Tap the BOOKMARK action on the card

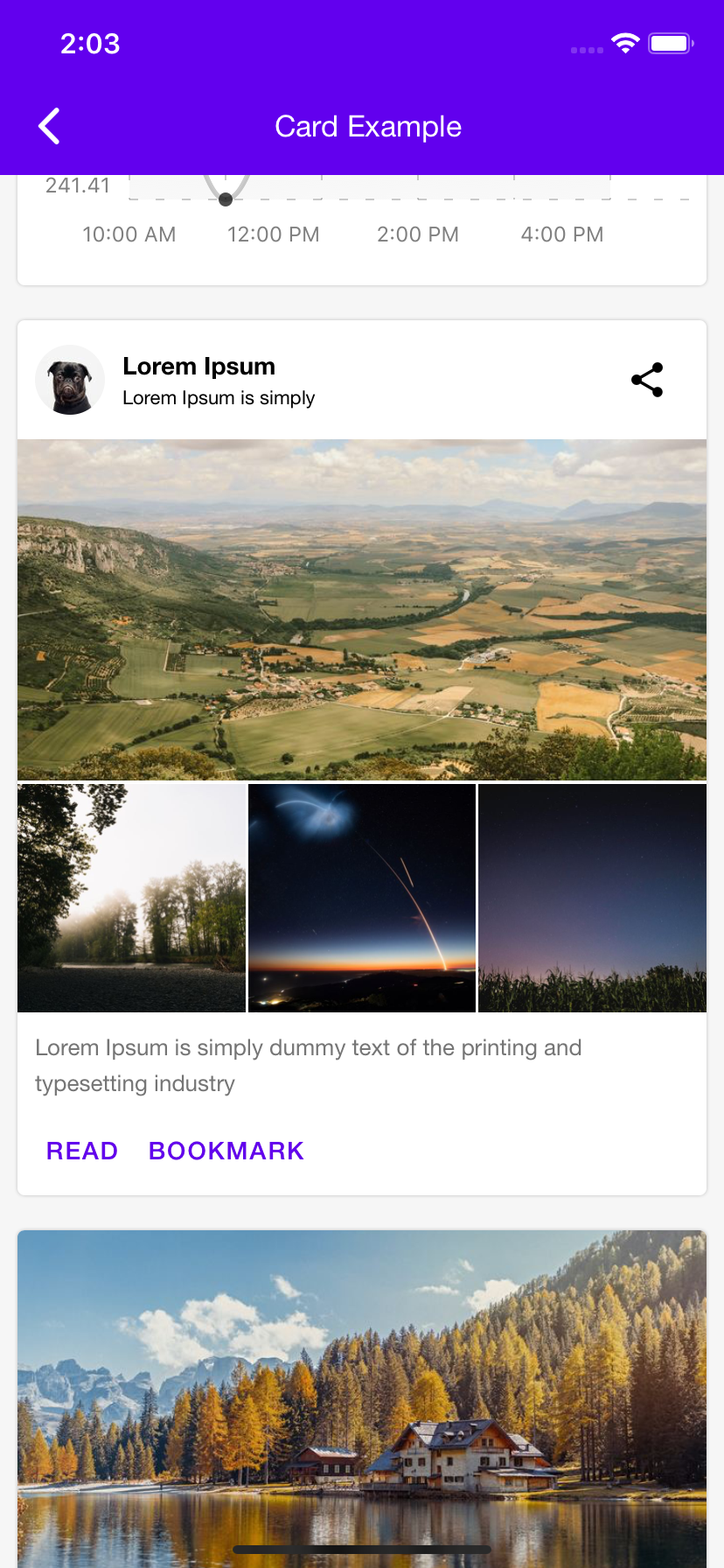(x=226, y=1150)
